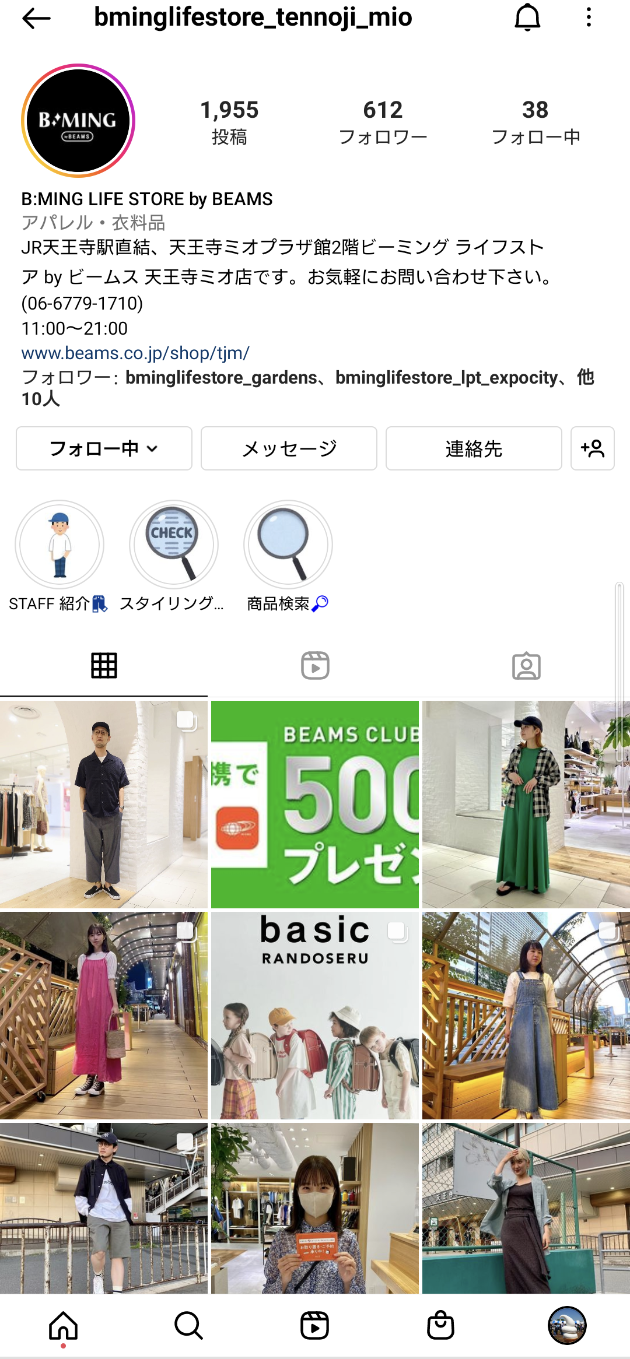Open the three-dot overflow menu

coord(589,18)
